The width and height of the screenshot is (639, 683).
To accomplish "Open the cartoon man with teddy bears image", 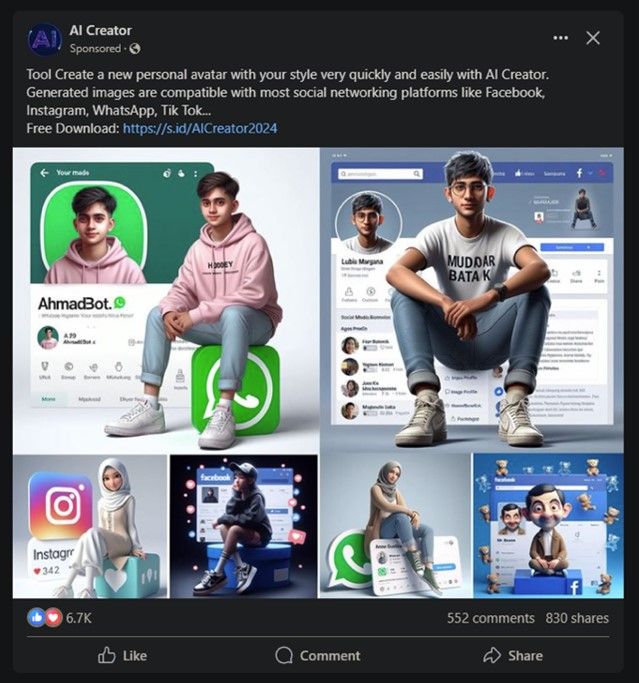I will point(548,526).
